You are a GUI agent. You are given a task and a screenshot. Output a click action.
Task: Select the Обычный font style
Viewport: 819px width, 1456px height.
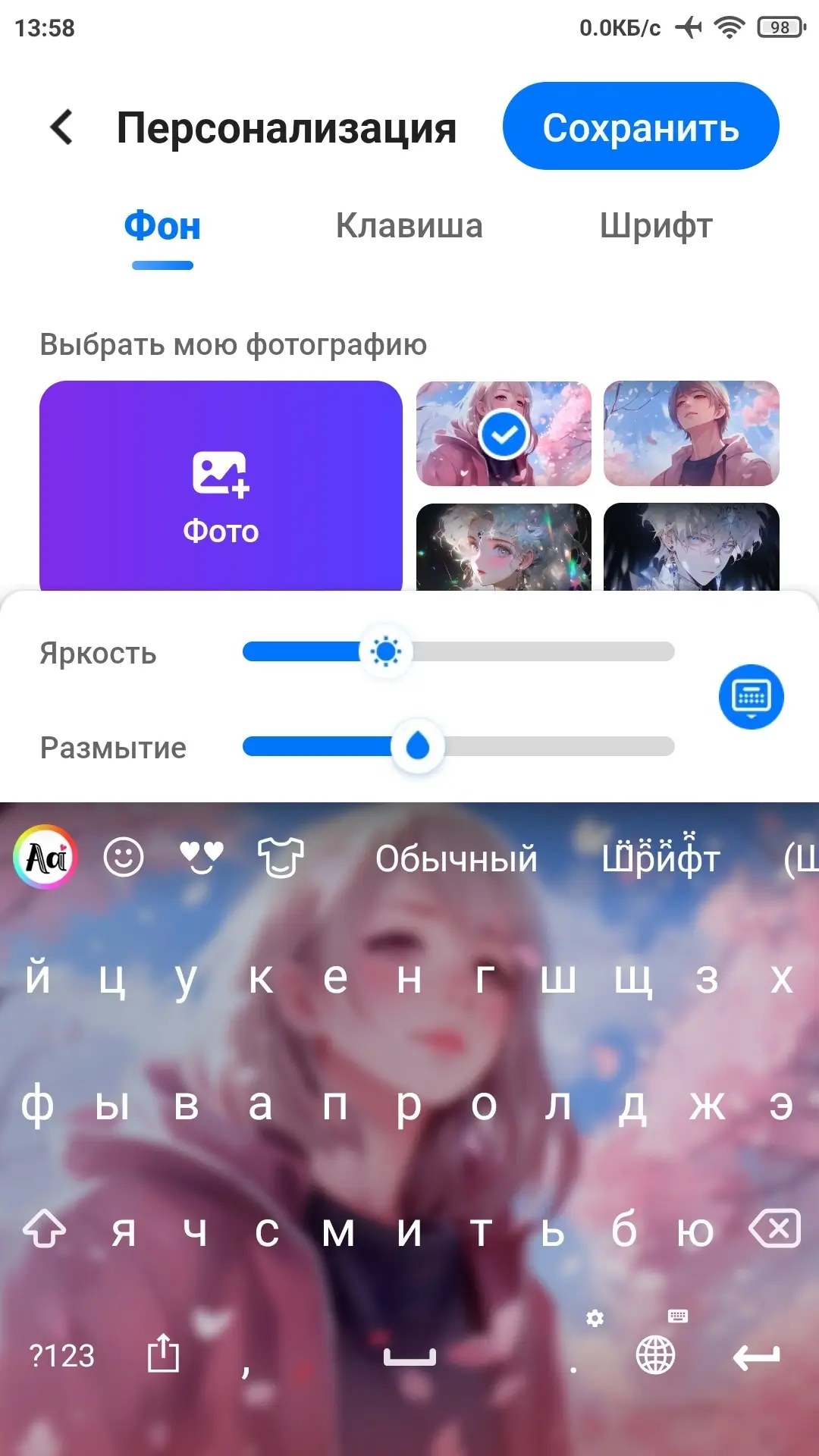(456, 859)
